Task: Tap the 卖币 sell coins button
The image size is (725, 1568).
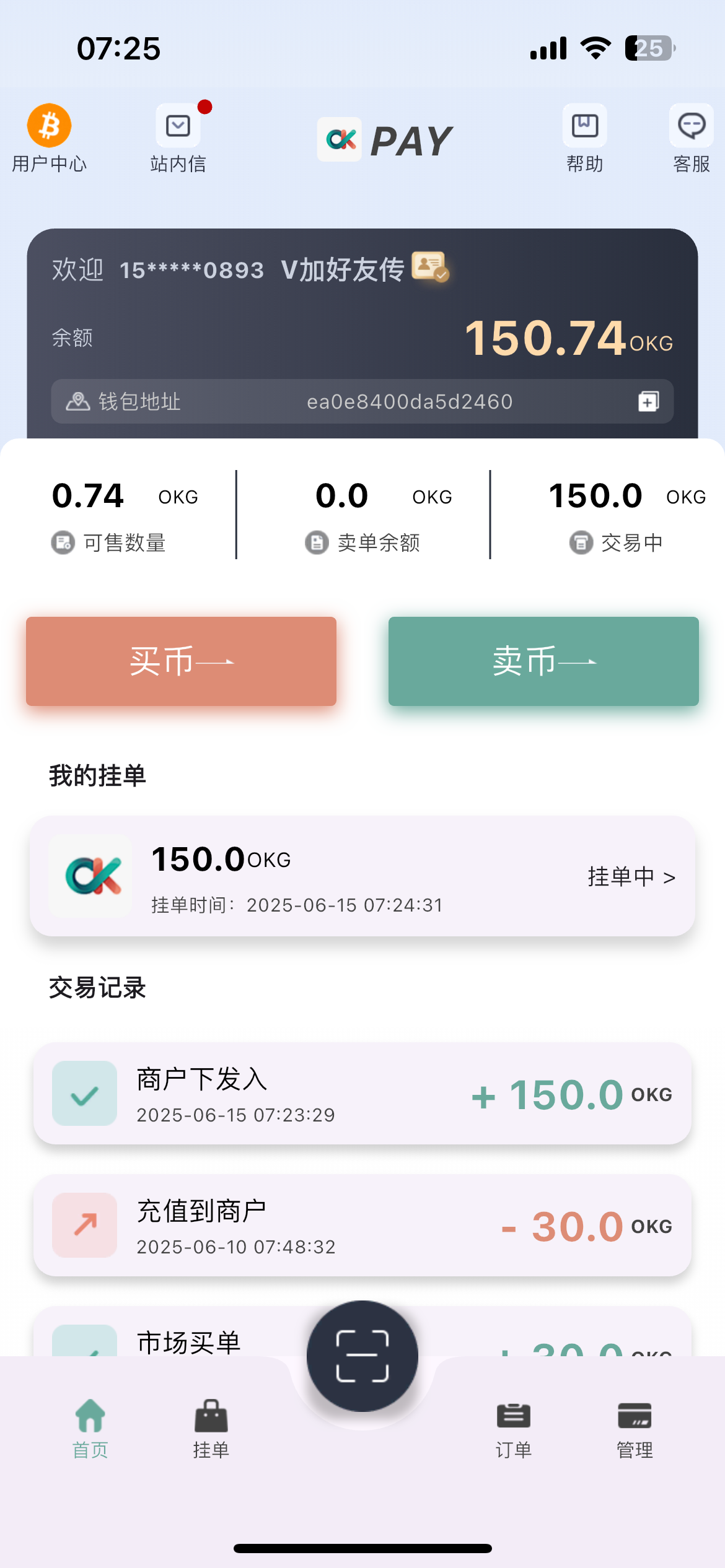Action: point(543,661)
